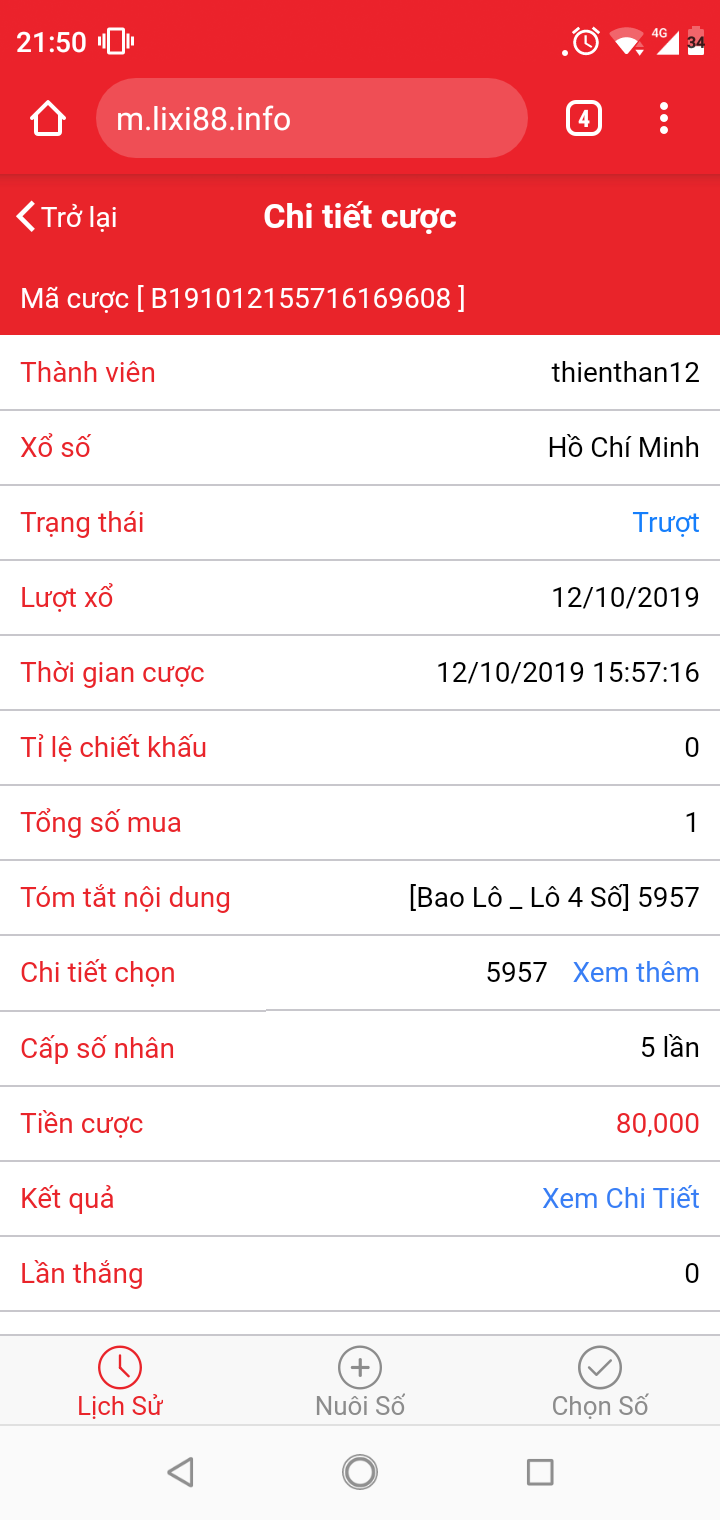Switch to the Nuôi Số tab
The image size is (720, 1520).
(x=360, y=1383)
